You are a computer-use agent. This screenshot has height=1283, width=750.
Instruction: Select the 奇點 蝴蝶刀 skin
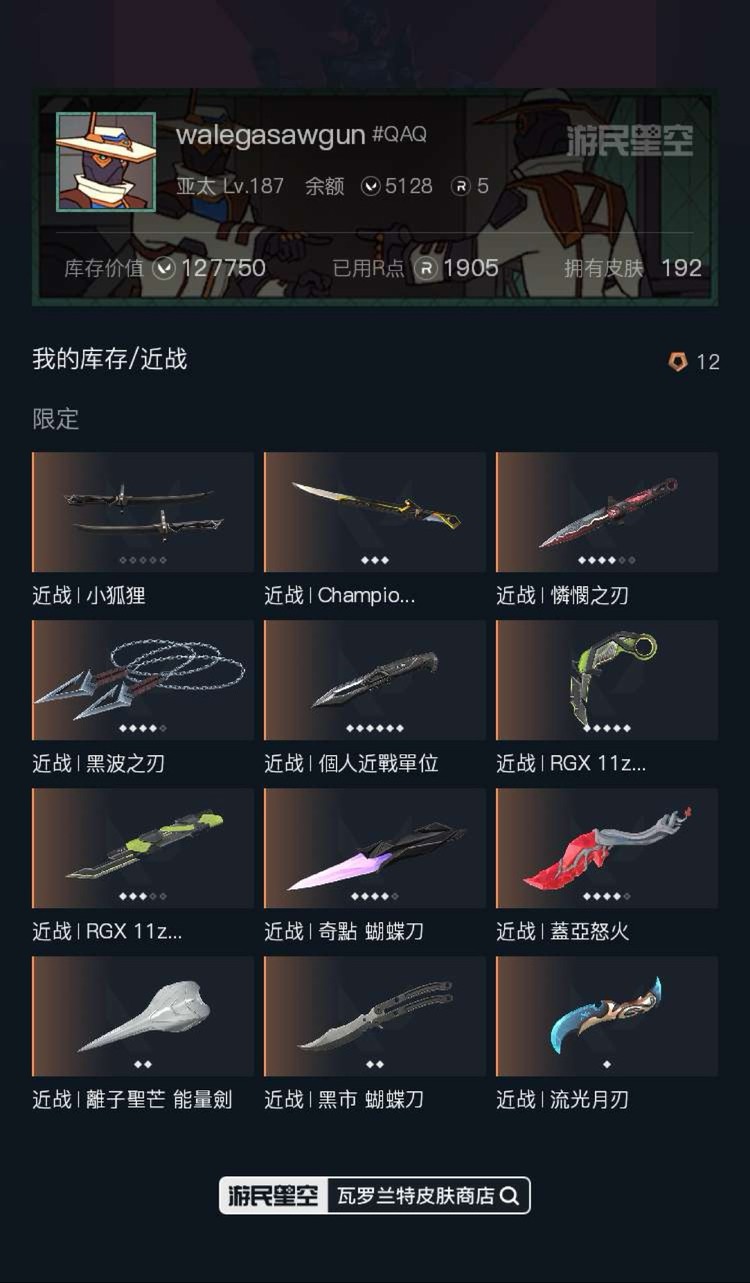pyautogui.click(x=374, y=847)
